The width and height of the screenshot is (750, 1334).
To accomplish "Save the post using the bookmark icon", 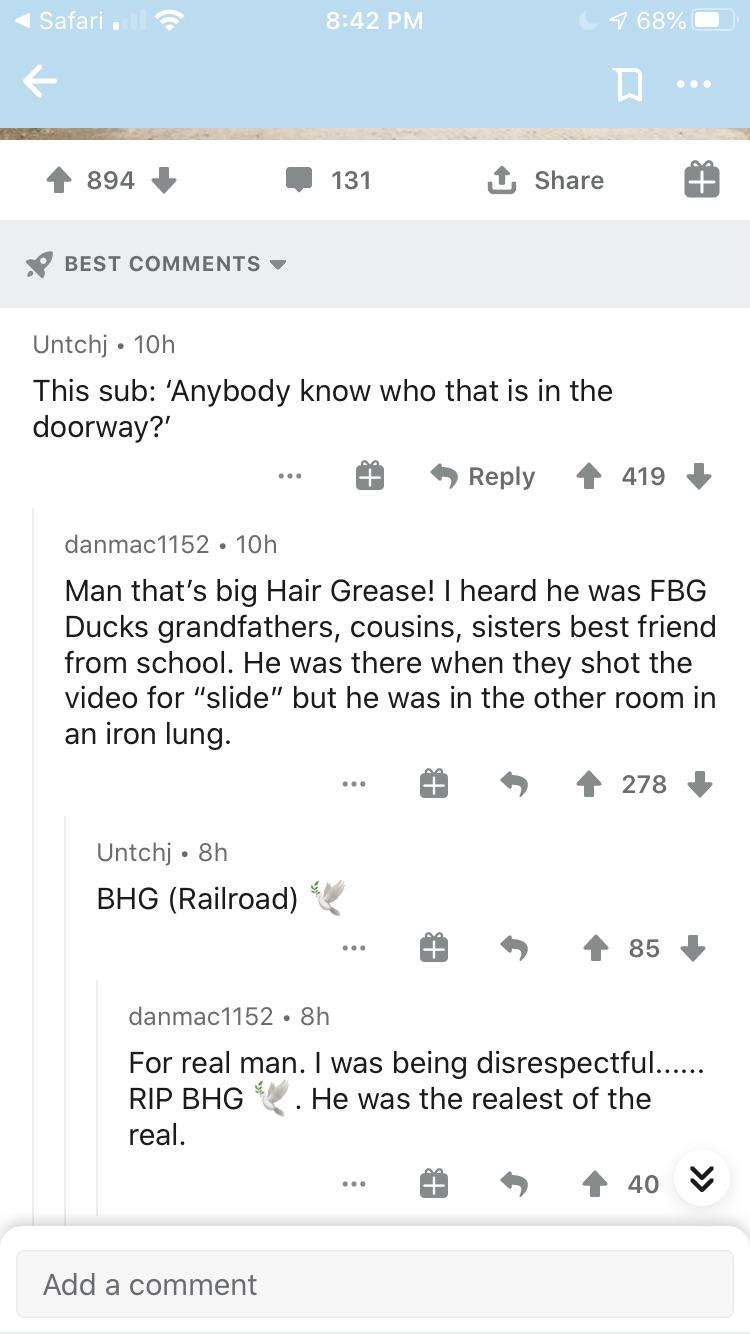I will 629,84.
